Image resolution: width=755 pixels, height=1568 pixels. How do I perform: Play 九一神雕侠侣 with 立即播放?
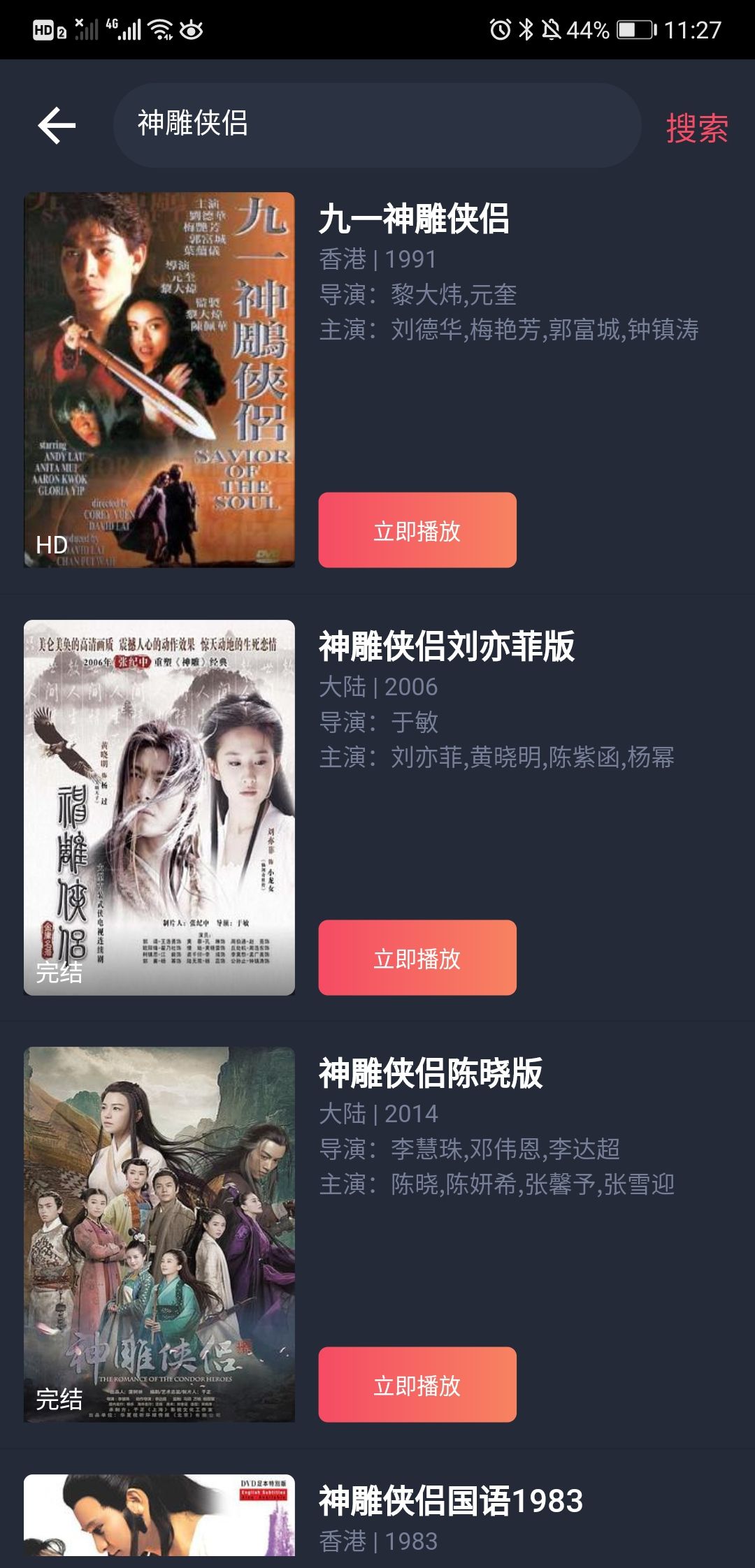tap(417, 530)
